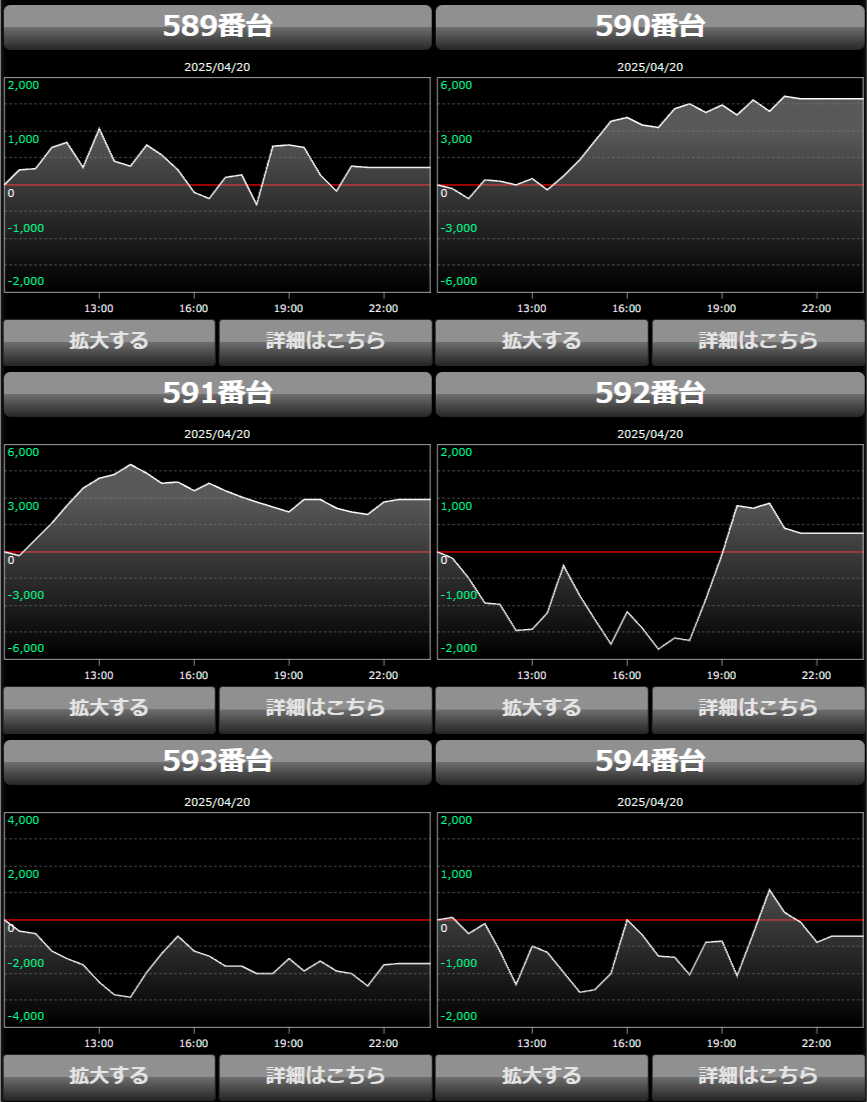The image size is (867, 1102).
Task: Select the 593番台 header bar
Action: [x=217, y=762]
